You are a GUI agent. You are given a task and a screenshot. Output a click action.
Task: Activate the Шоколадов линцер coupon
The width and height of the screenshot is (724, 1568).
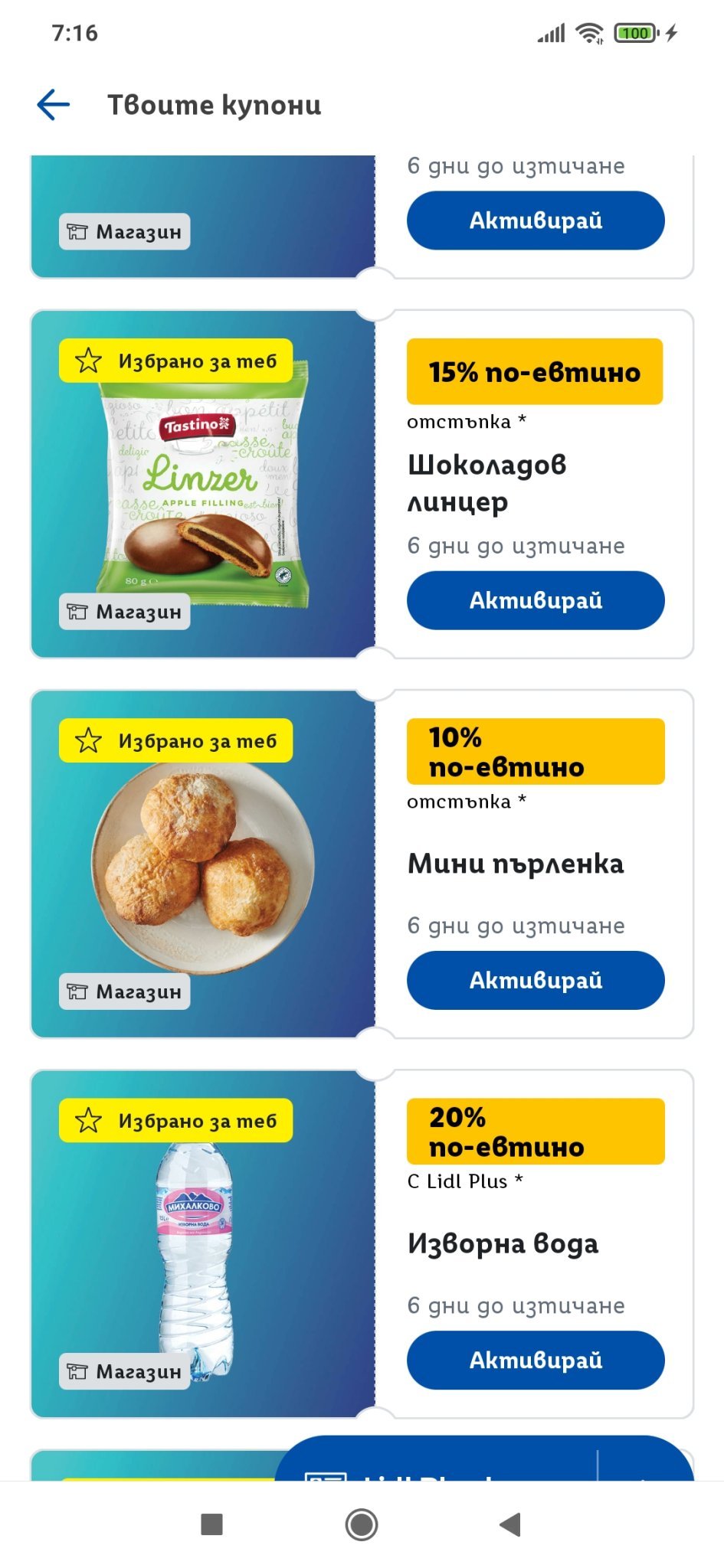click(535, 600)
